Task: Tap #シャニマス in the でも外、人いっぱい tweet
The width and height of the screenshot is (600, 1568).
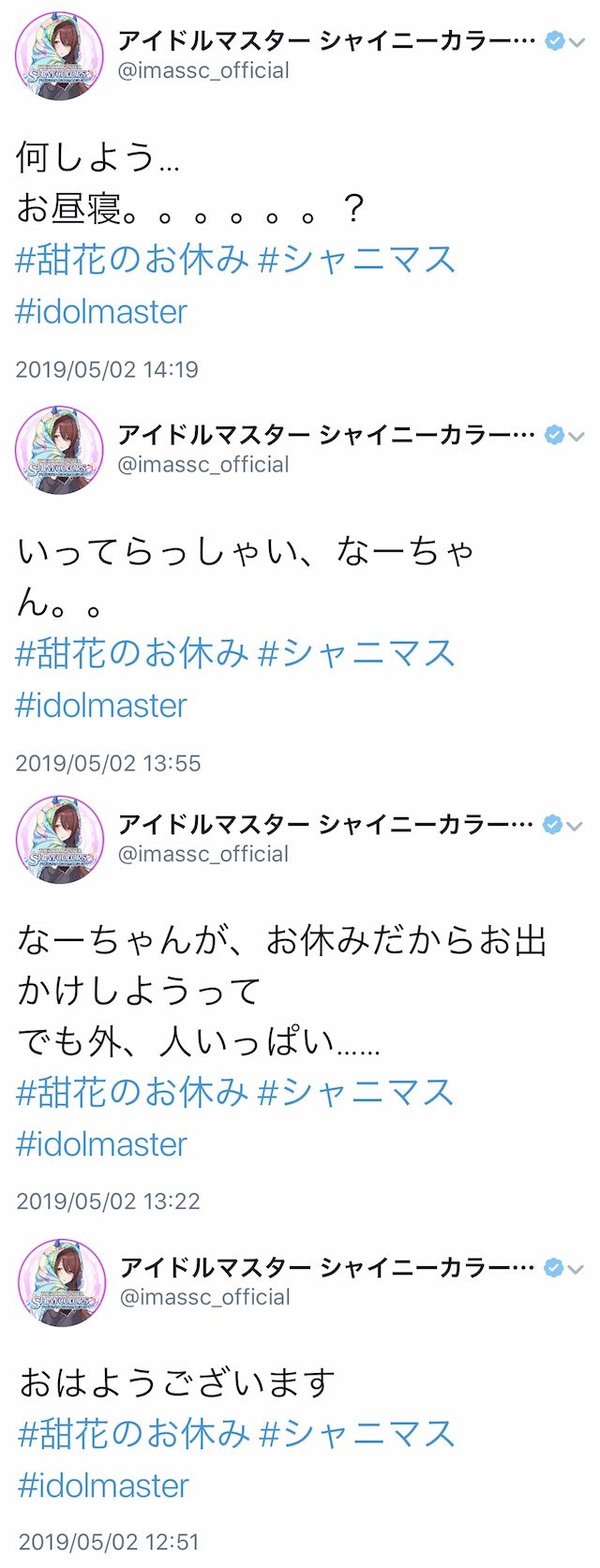Action: 356,1092
